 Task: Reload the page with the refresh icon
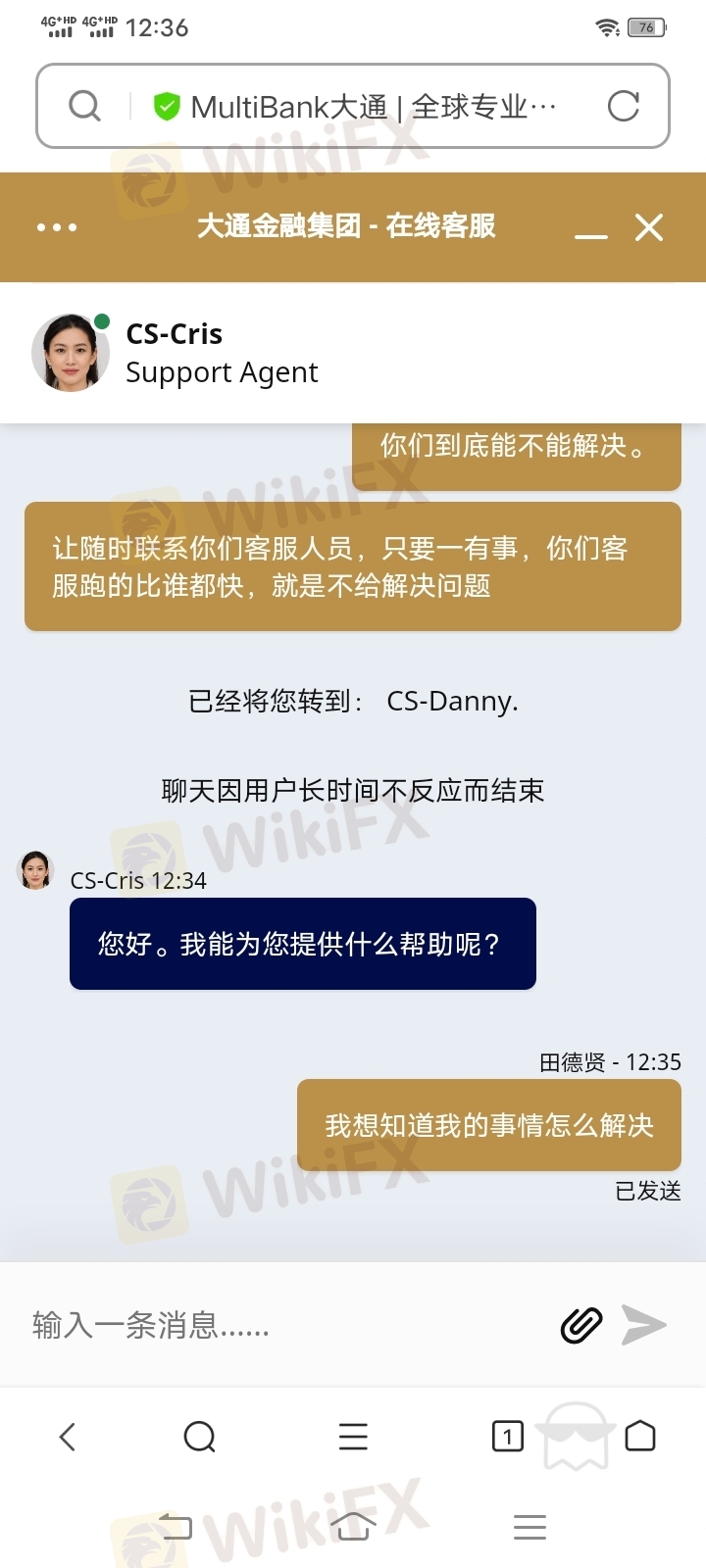pyautogui.click(x=624, y=106)
